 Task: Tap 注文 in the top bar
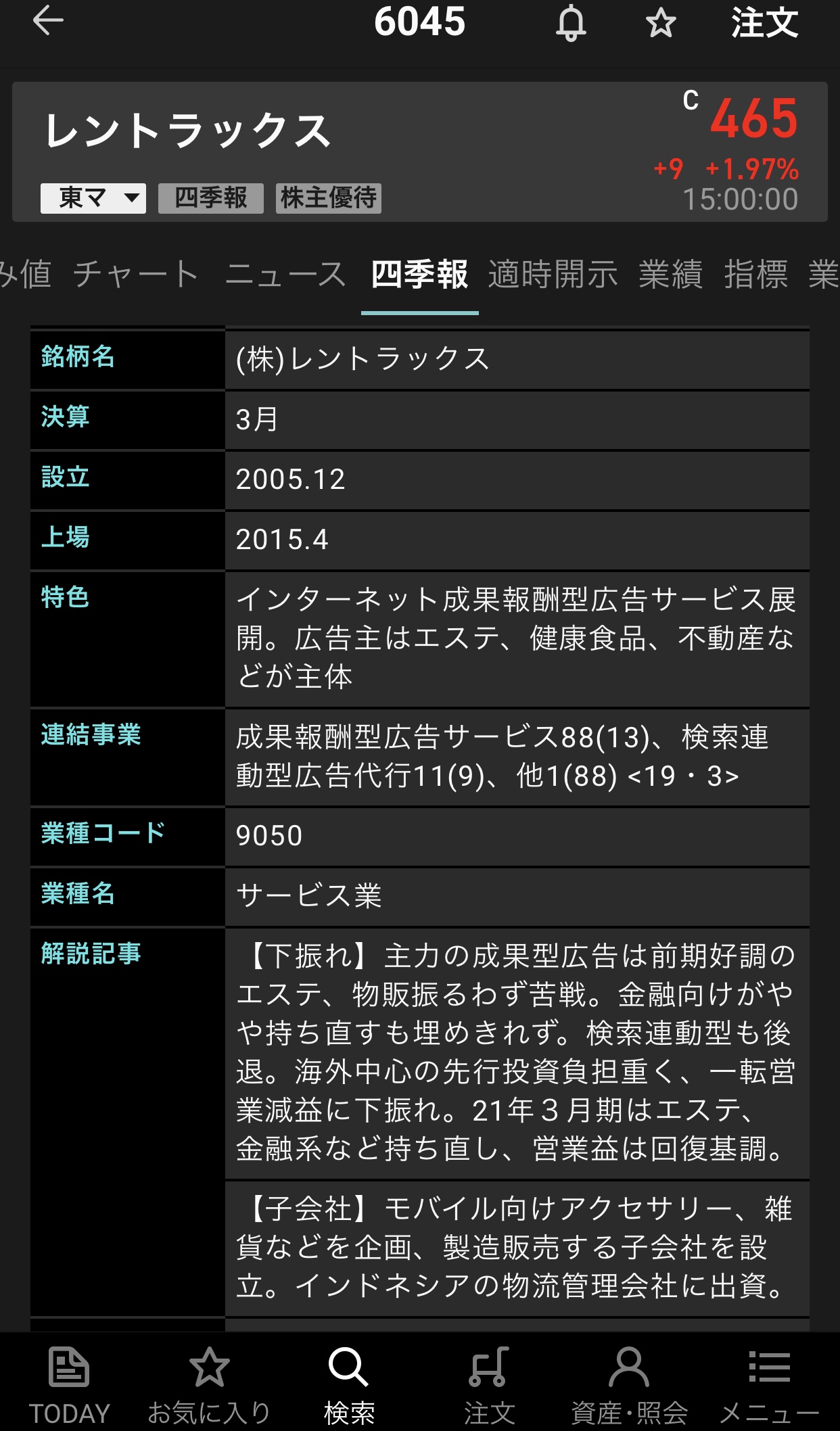[764, 24]
